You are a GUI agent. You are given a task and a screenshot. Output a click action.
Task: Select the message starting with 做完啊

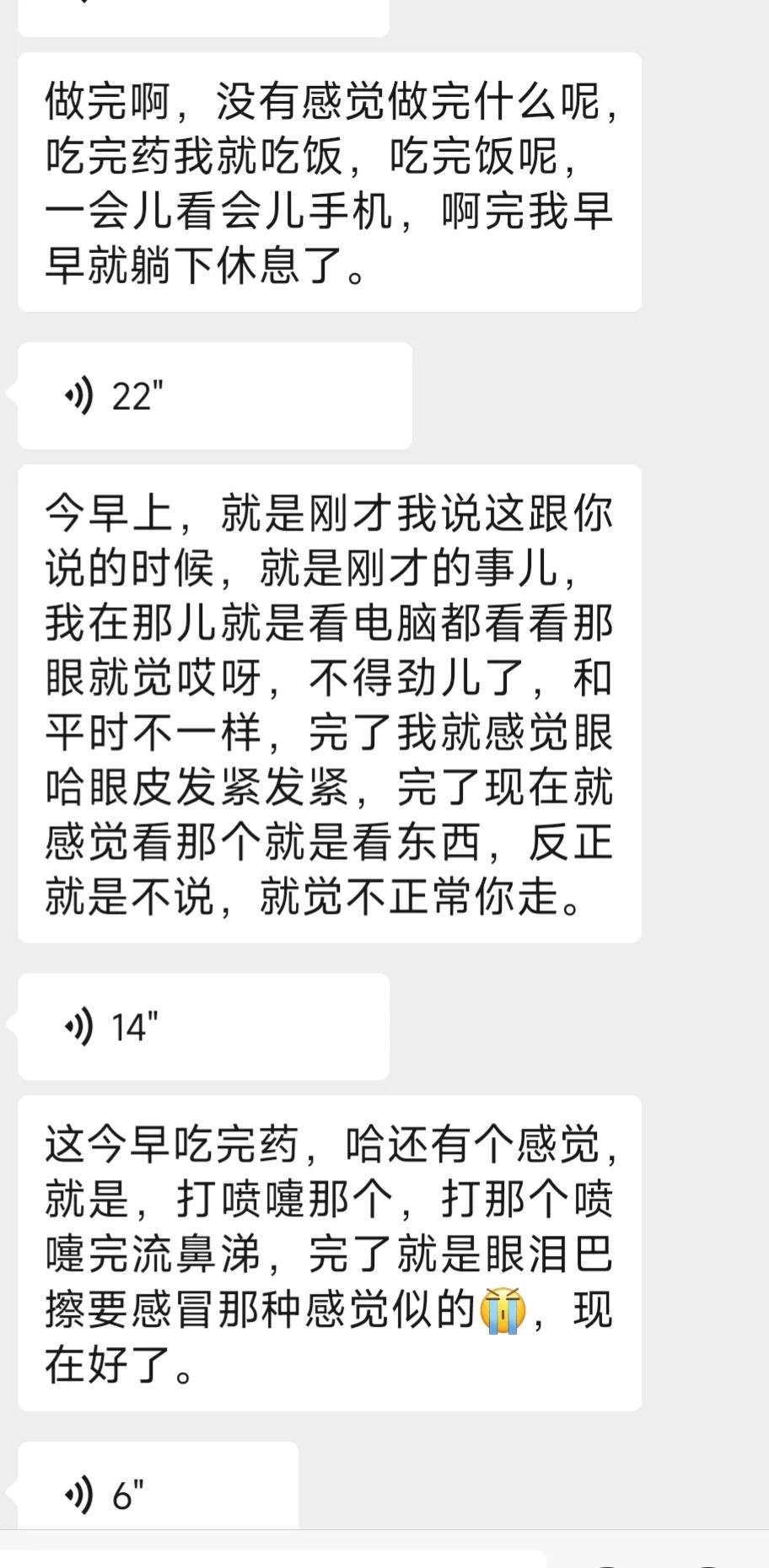(329, 183)
